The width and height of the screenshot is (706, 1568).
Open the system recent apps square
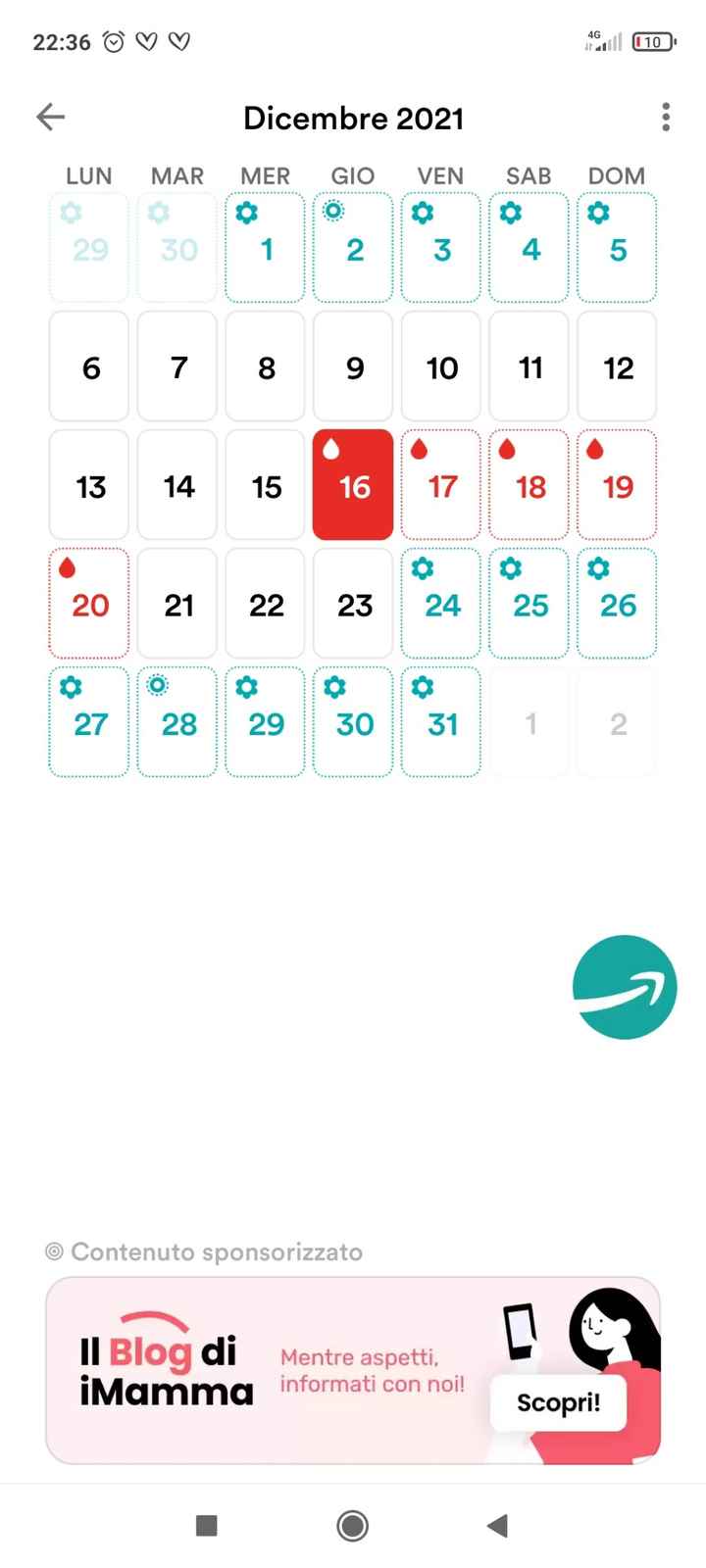coord(206,1525)
